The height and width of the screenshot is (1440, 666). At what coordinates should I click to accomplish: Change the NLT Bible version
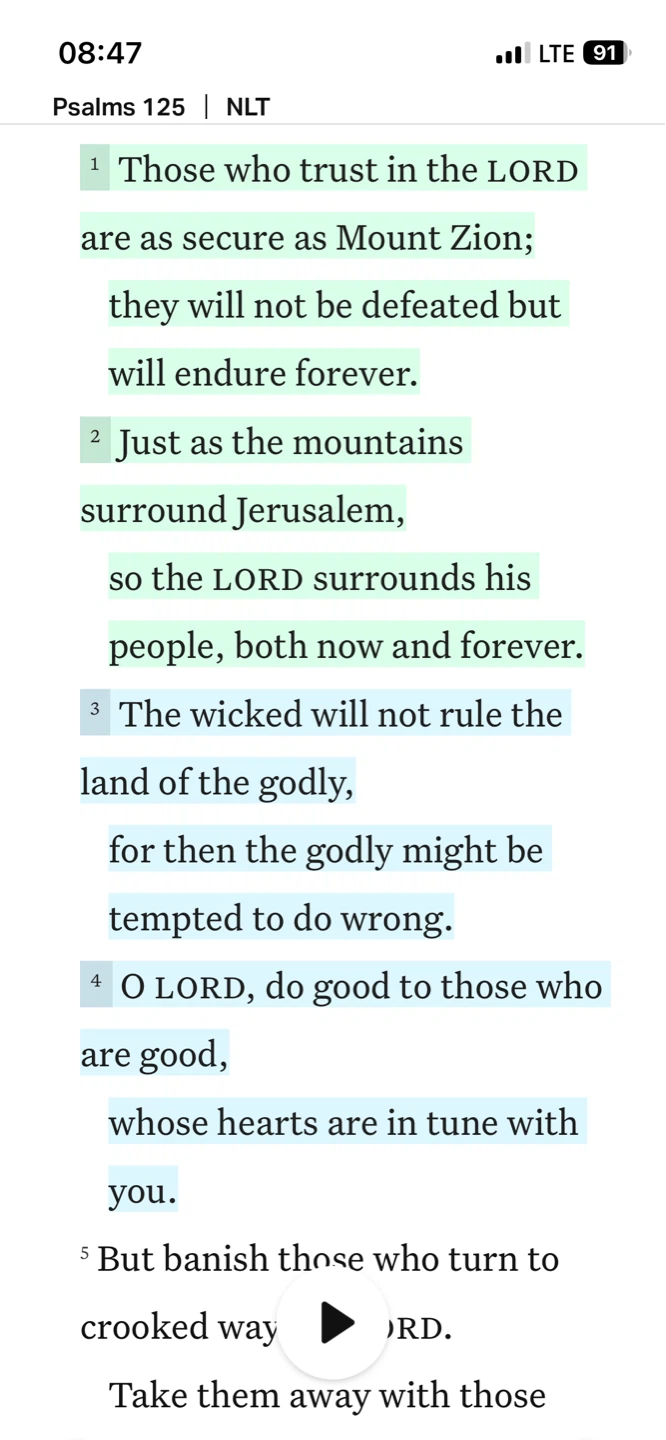point(248,107)
